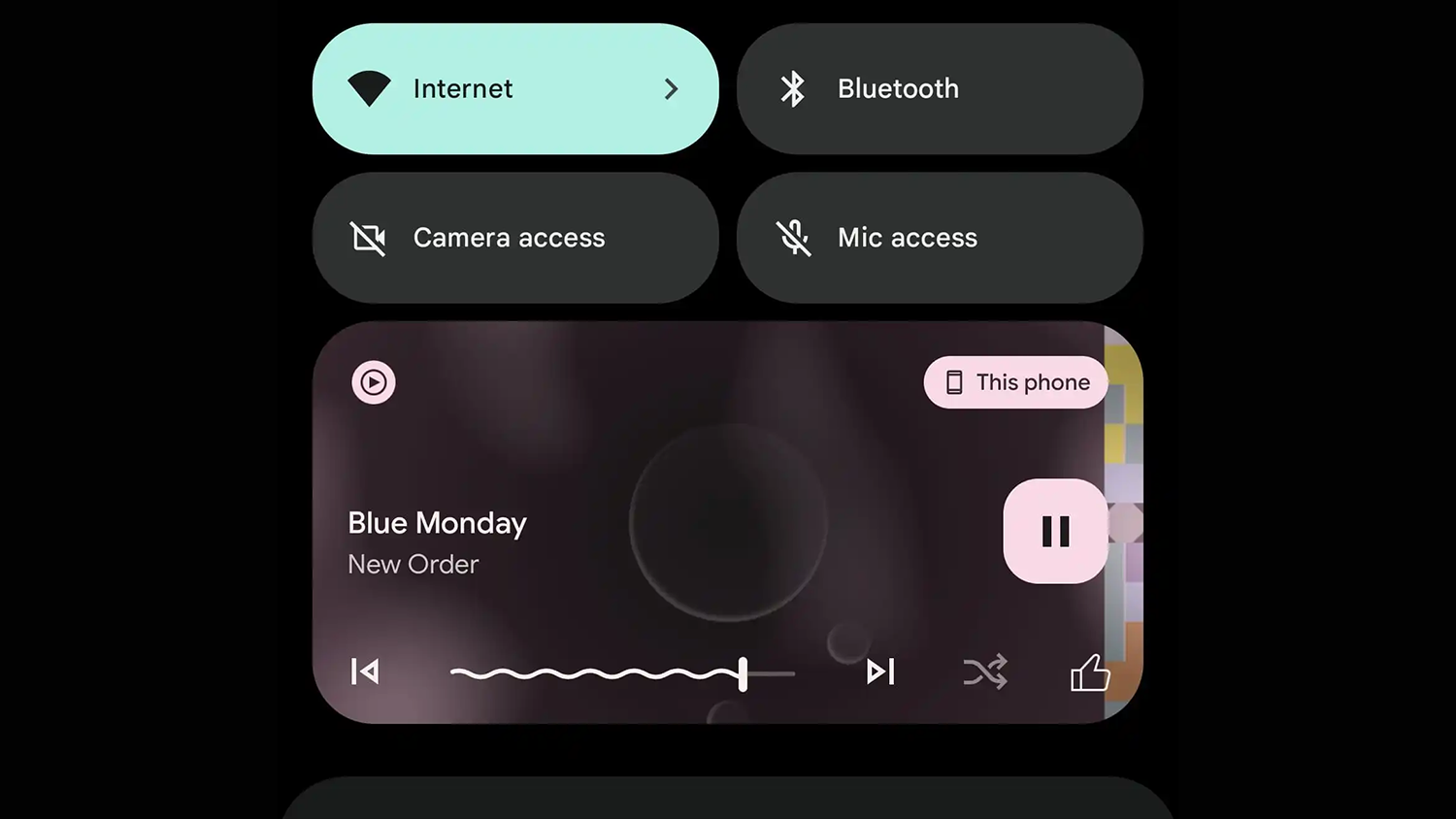Toggle Mic access tile
The image size is (1456, 819).
tap(939, 238)
